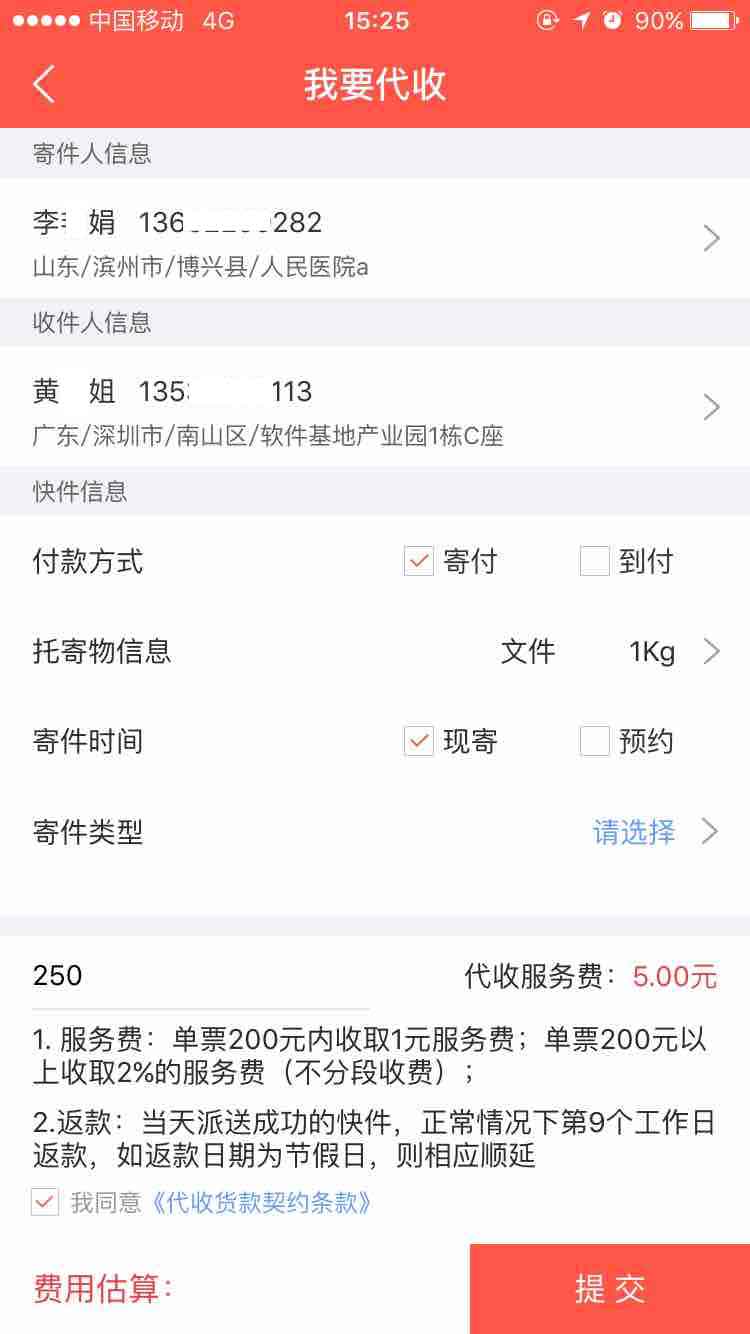Open the 代收货款契约条款 link

[260, 1202]
